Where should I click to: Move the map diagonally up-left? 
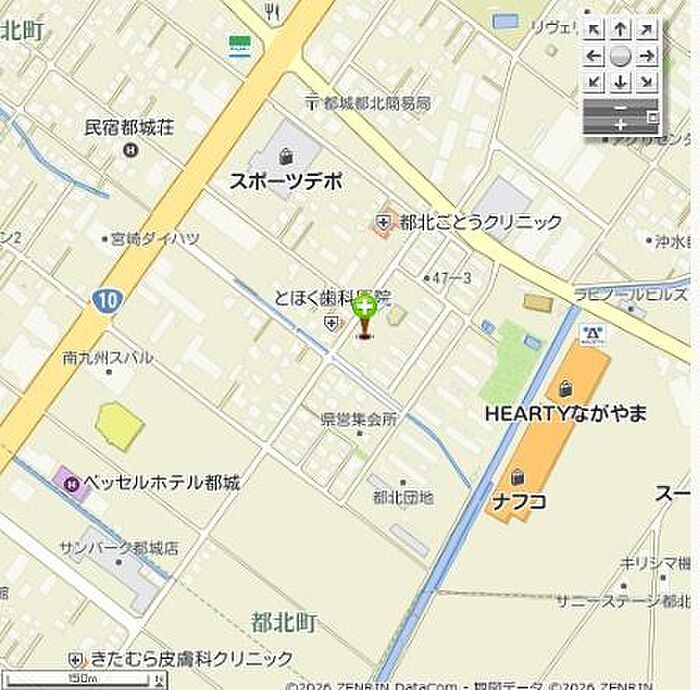pyautogui.click(x=595, y=30)
